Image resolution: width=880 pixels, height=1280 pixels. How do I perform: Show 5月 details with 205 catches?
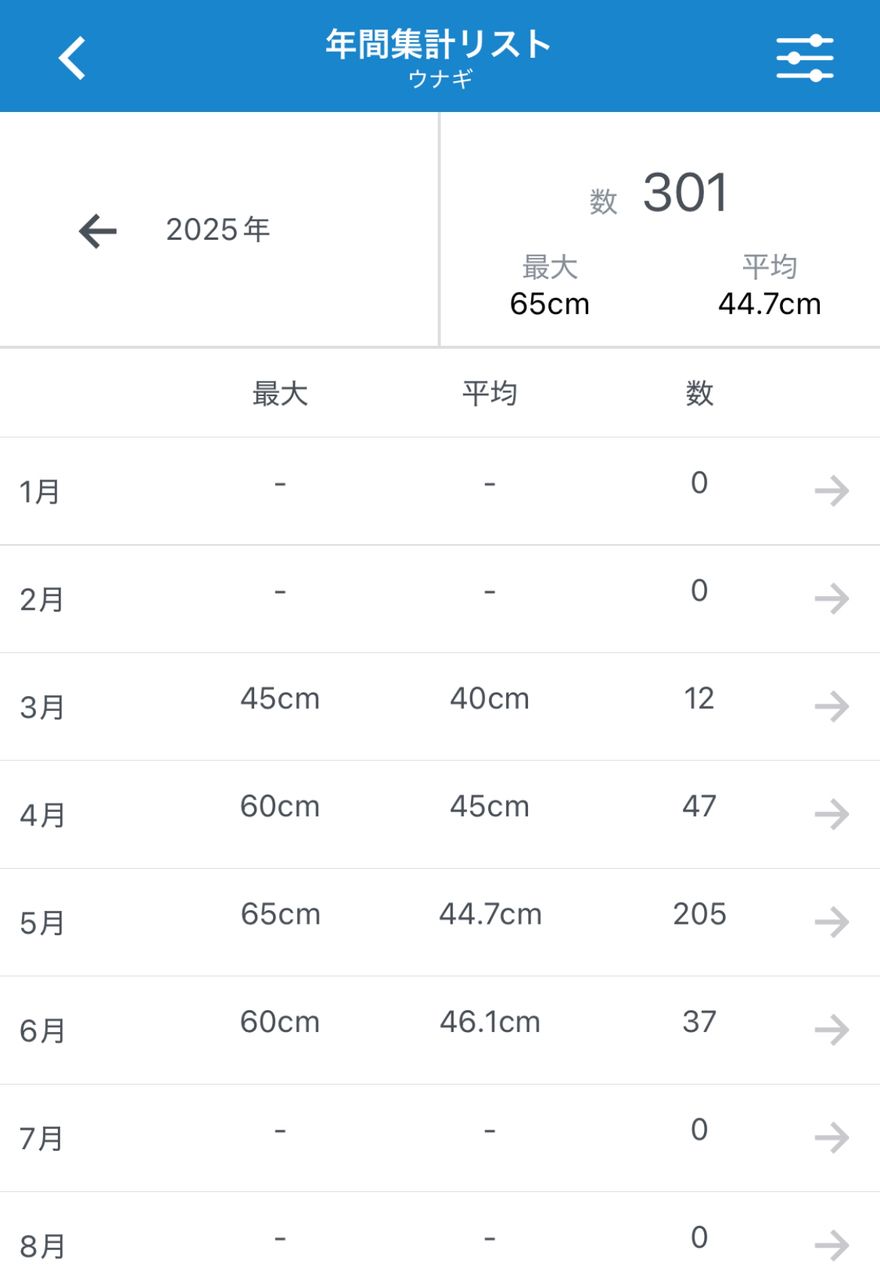831,922
